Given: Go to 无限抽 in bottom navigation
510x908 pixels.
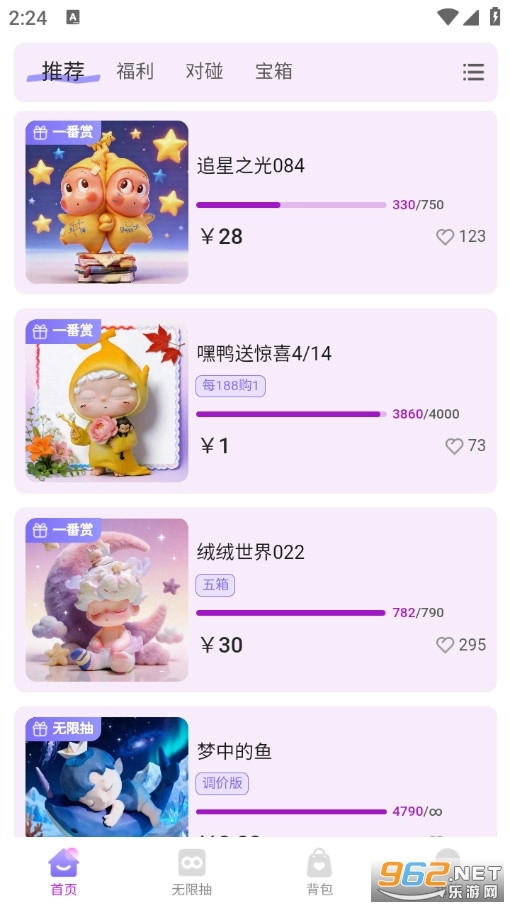Looking at the screenshot, I should [x=192, y=873].
